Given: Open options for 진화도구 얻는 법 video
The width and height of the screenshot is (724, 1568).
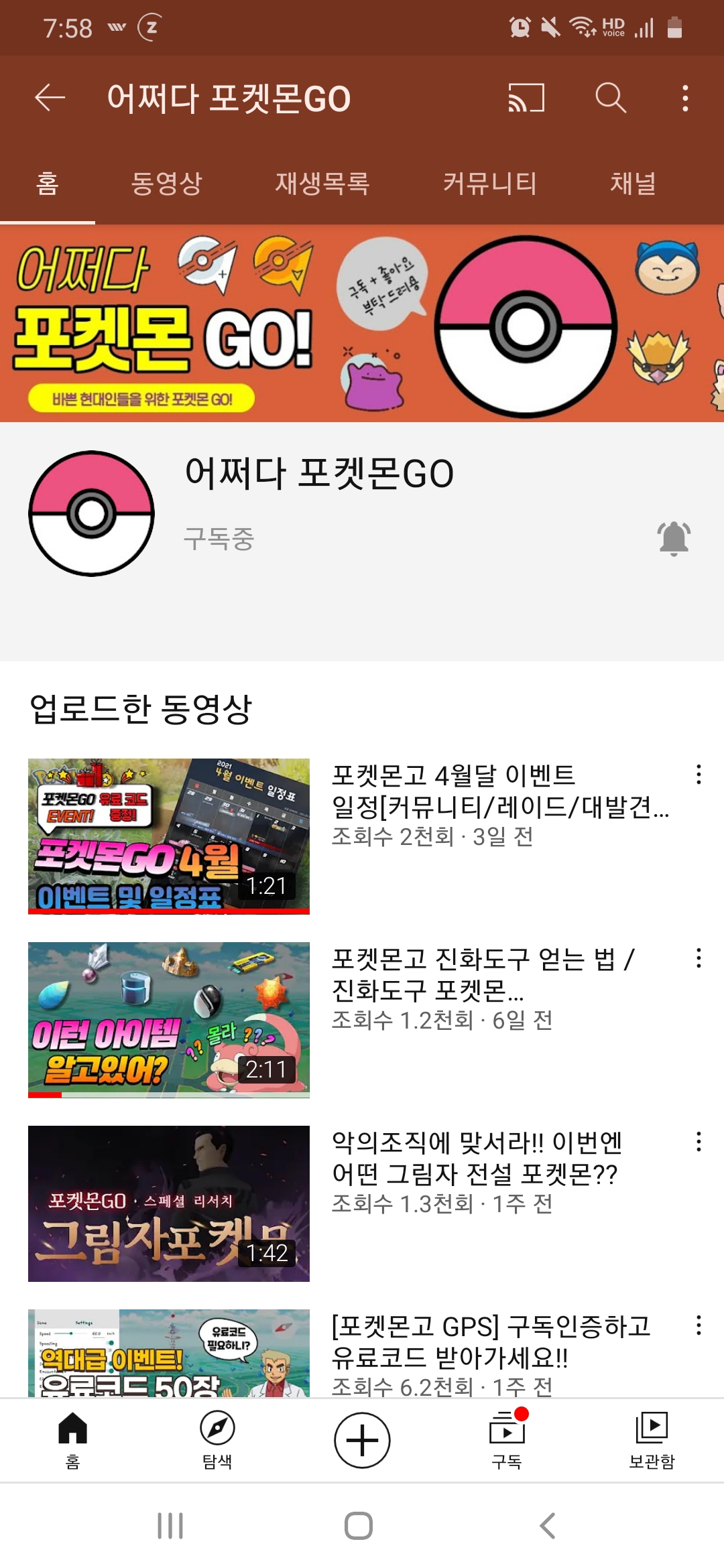Looking at the screenshot, I should (x=699, y=958).
